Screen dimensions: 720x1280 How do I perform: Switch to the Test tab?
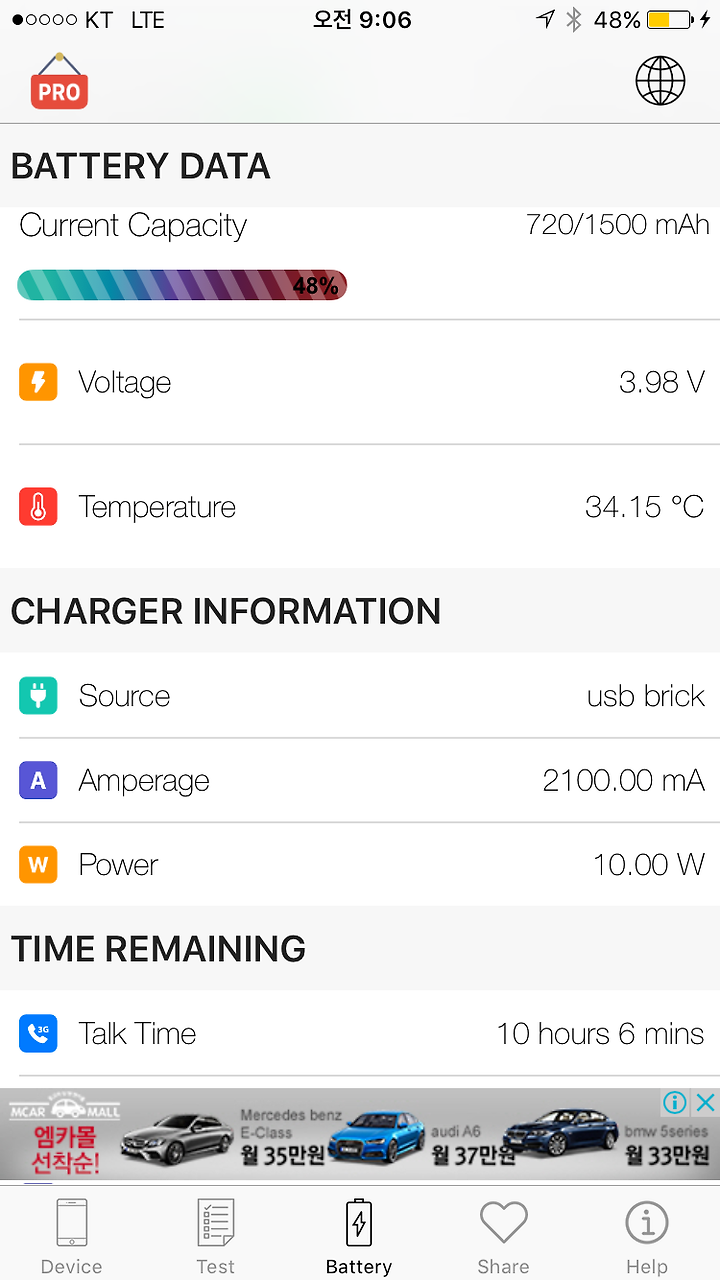(x=215, y=1236)
